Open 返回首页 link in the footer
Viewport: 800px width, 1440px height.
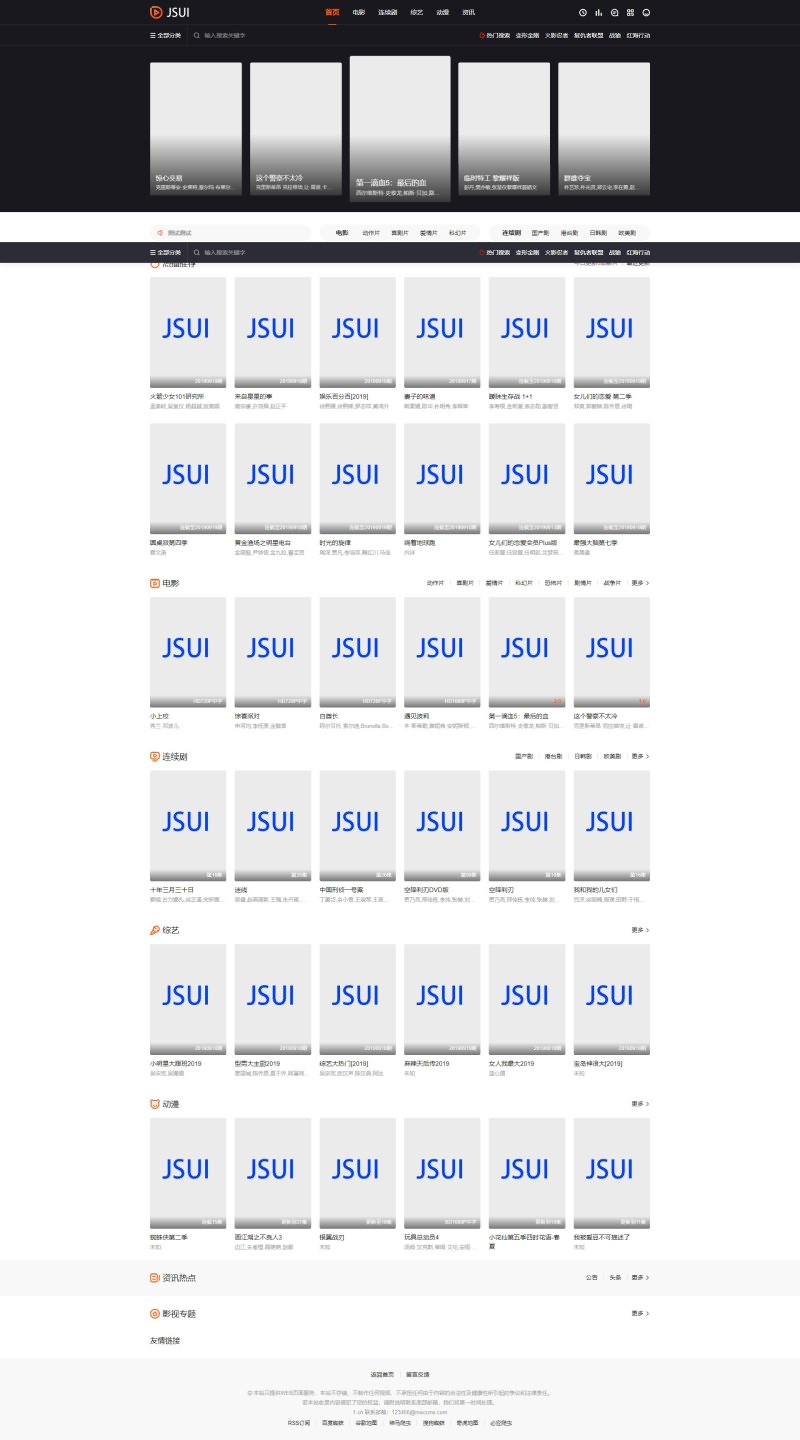384,1375
